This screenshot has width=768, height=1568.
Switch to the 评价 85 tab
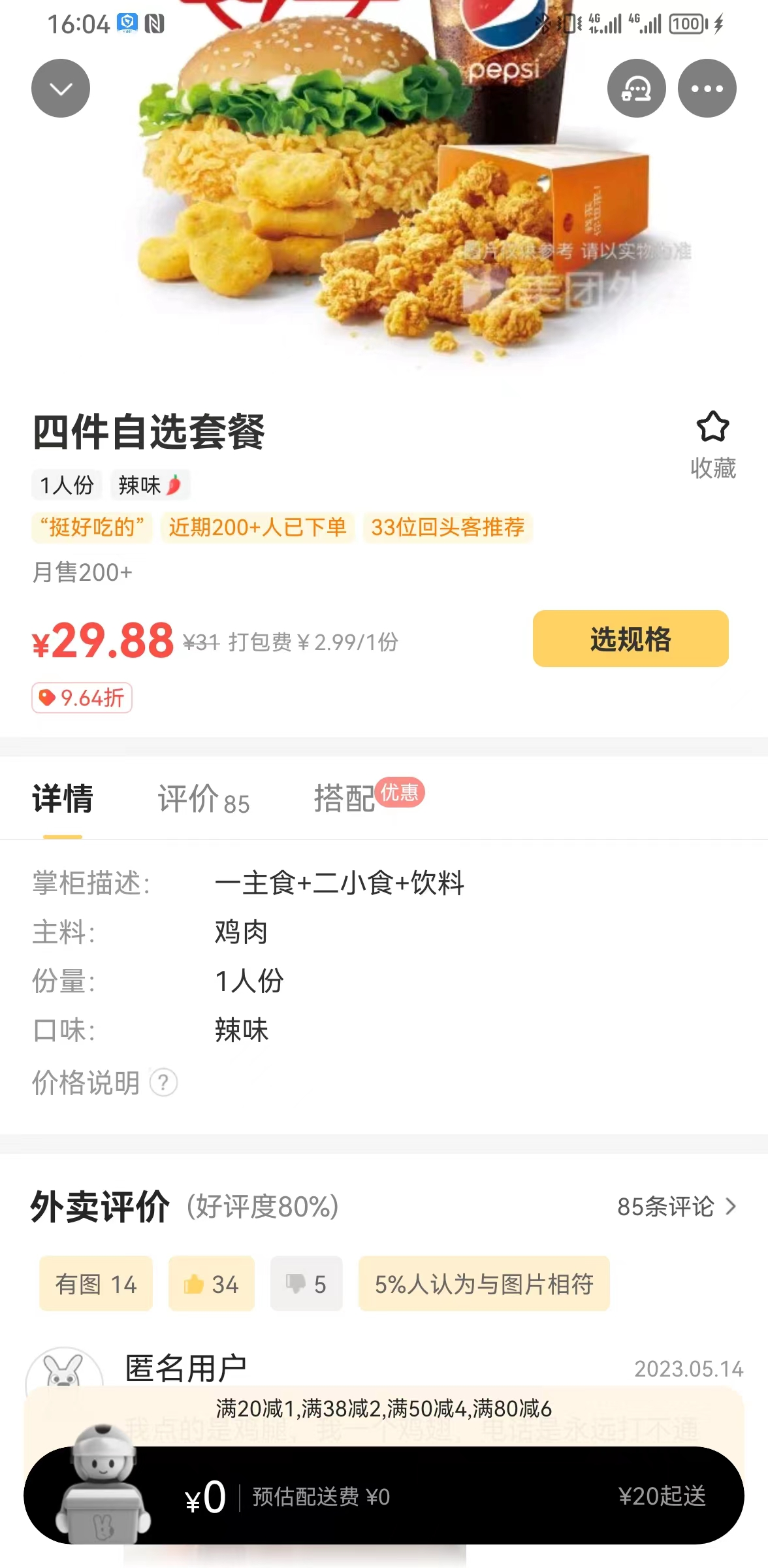click(204, 799)
